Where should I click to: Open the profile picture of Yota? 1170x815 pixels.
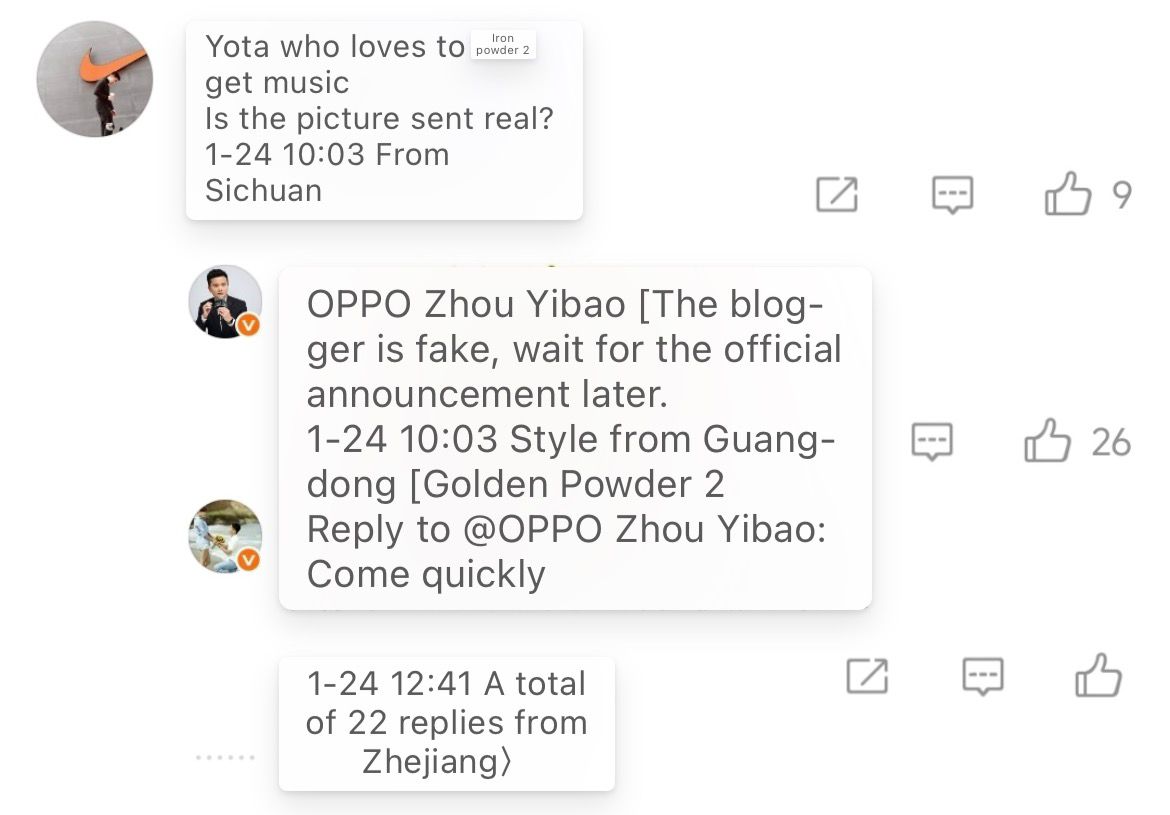(x=94, y=79)
